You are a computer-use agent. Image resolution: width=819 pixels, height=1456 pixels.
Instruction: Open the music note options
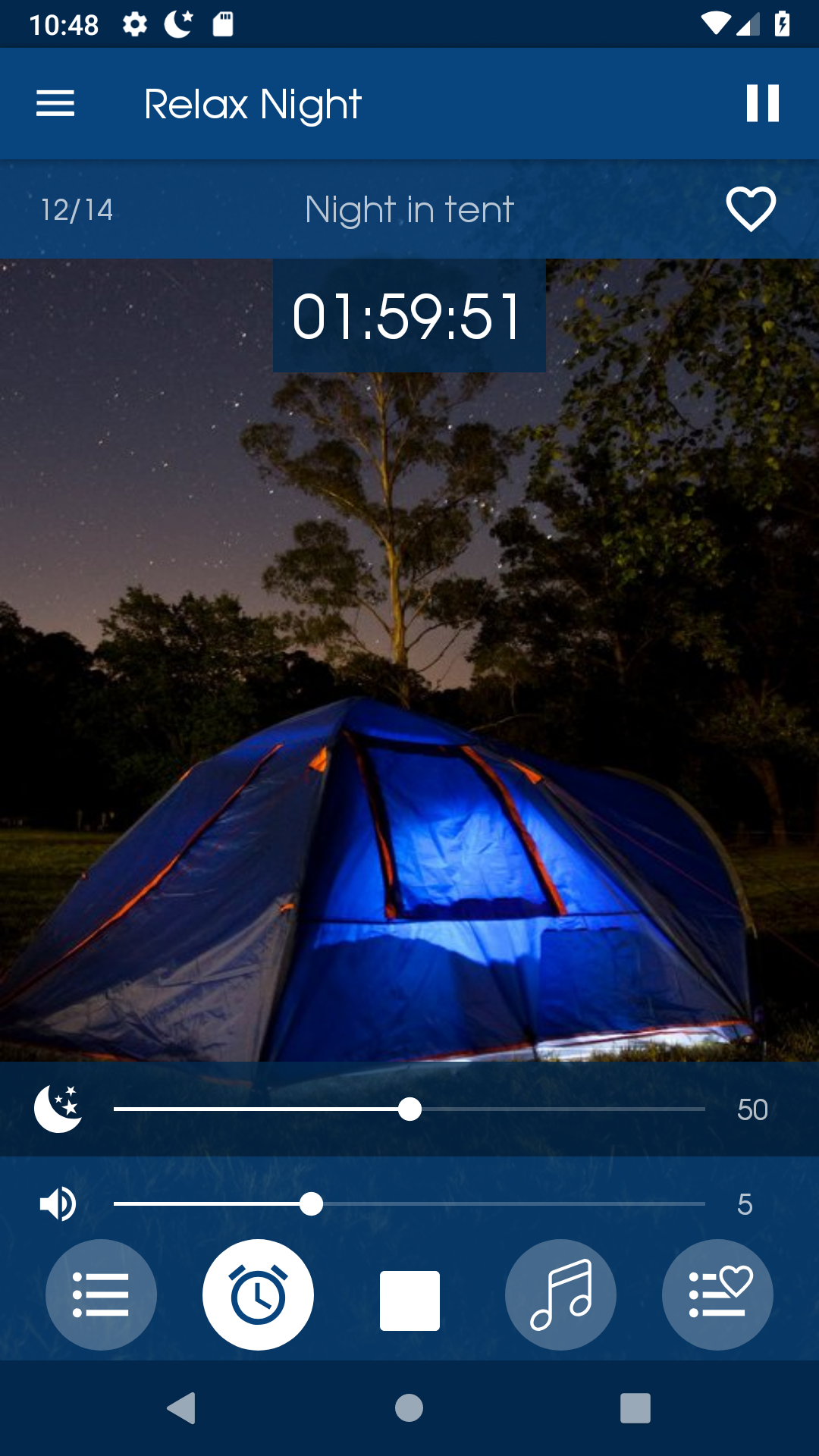point(560,1294)
